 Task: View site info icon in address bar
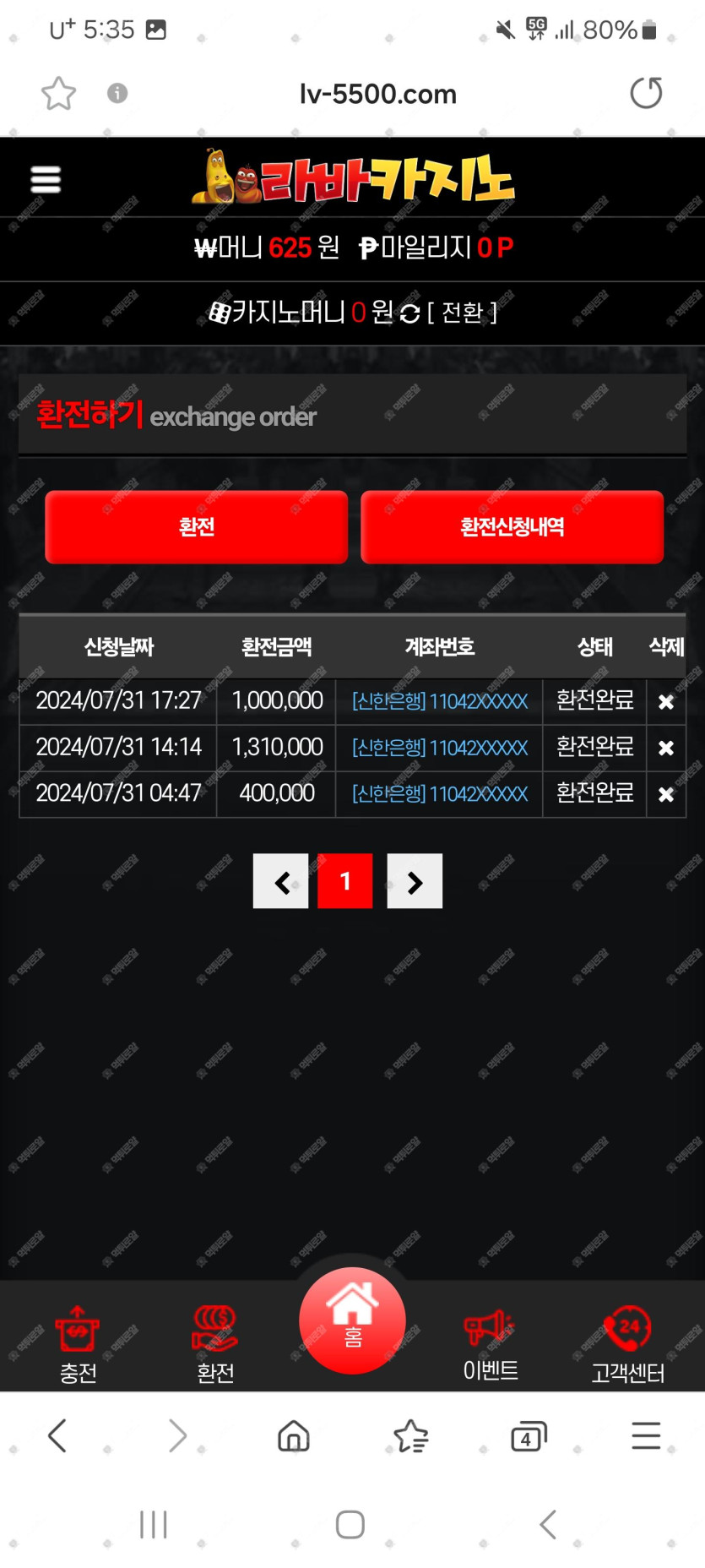click(x=117, y=93)
